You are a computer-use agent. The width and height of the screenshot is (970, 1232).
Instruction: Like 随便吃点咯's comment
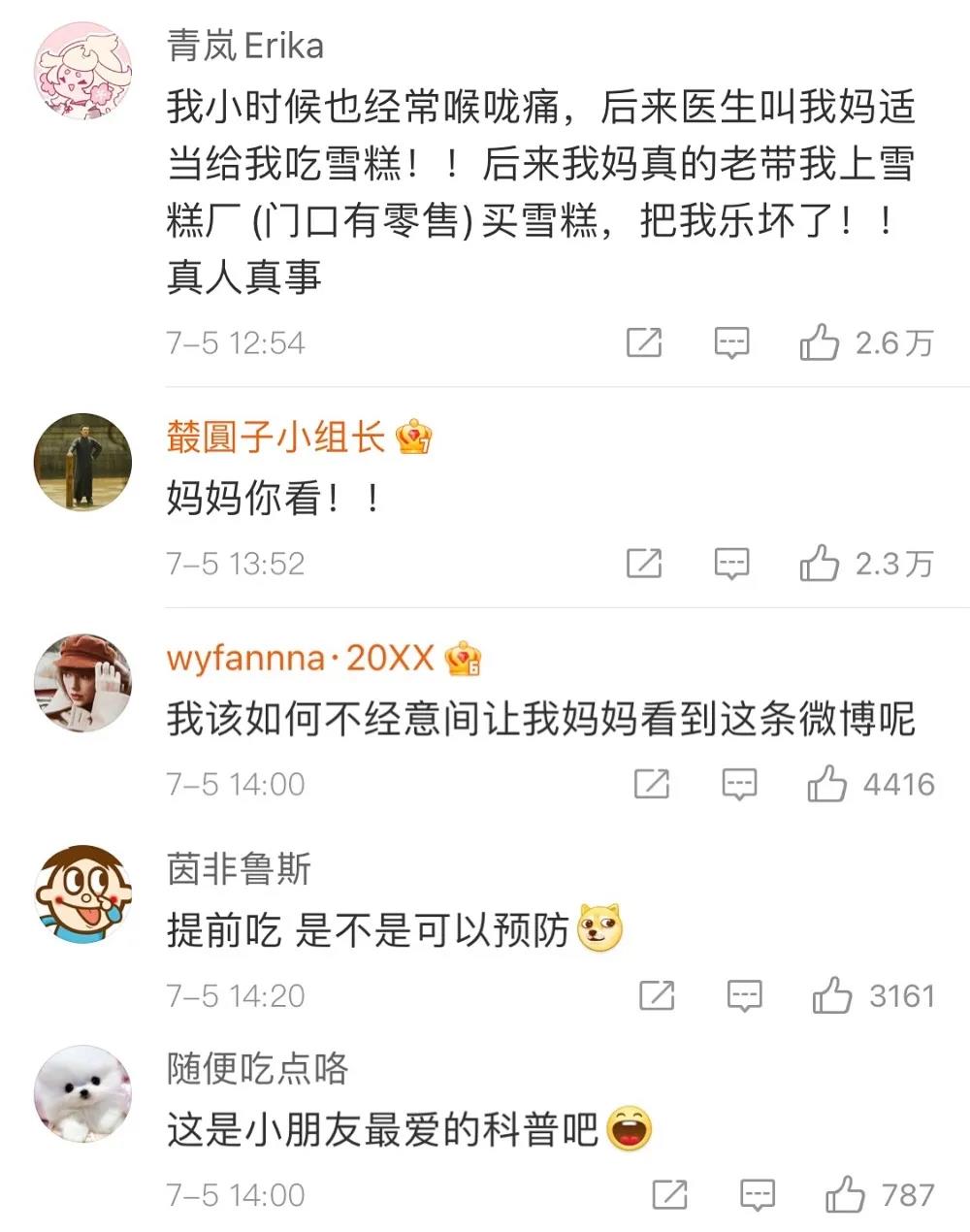coord(845,1195)
